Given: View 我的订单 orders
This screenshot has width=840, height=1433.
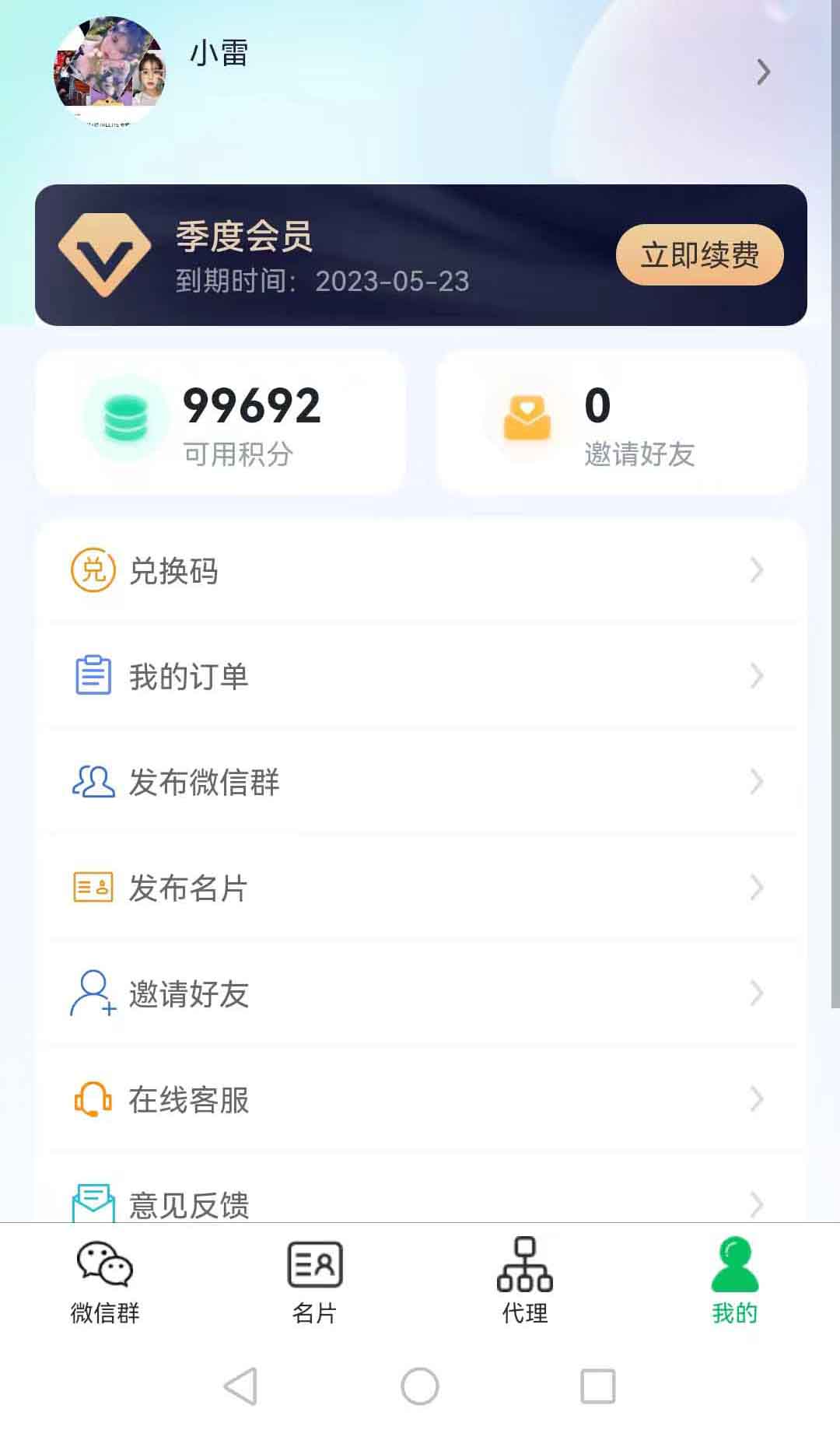Looking at the screenshot, I should [420, 676].
